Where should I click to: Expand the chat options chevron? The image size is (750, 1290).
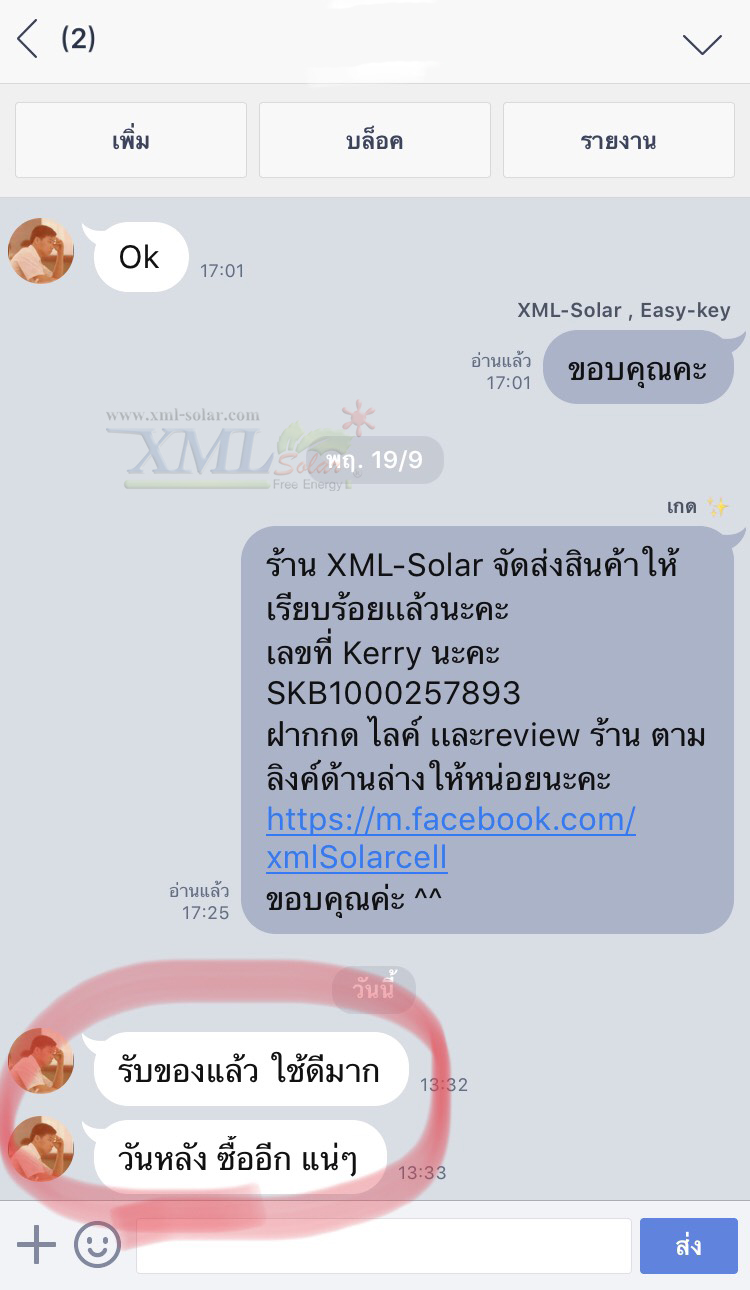click(701, 43)
